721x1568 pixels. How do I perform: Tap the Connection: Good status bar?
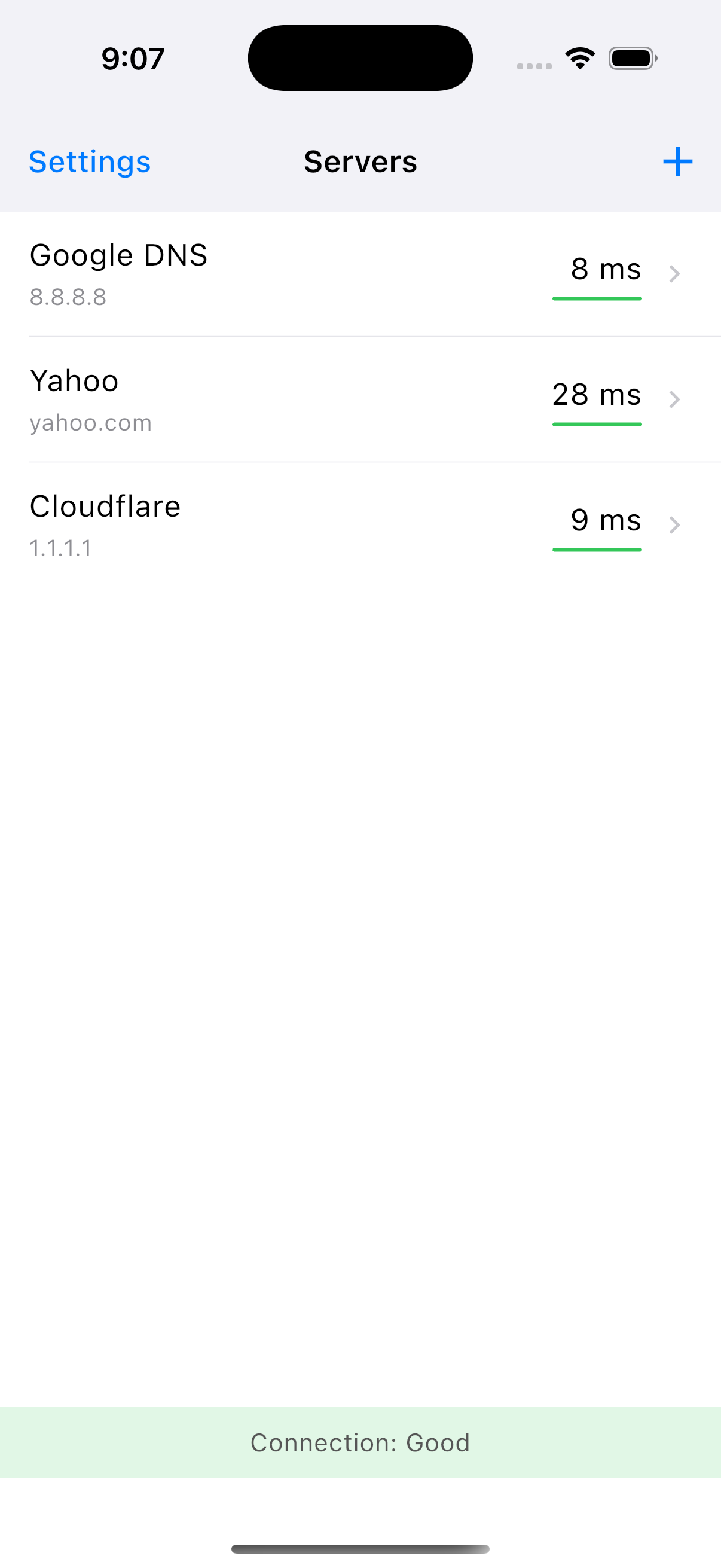click(360, 1442)
